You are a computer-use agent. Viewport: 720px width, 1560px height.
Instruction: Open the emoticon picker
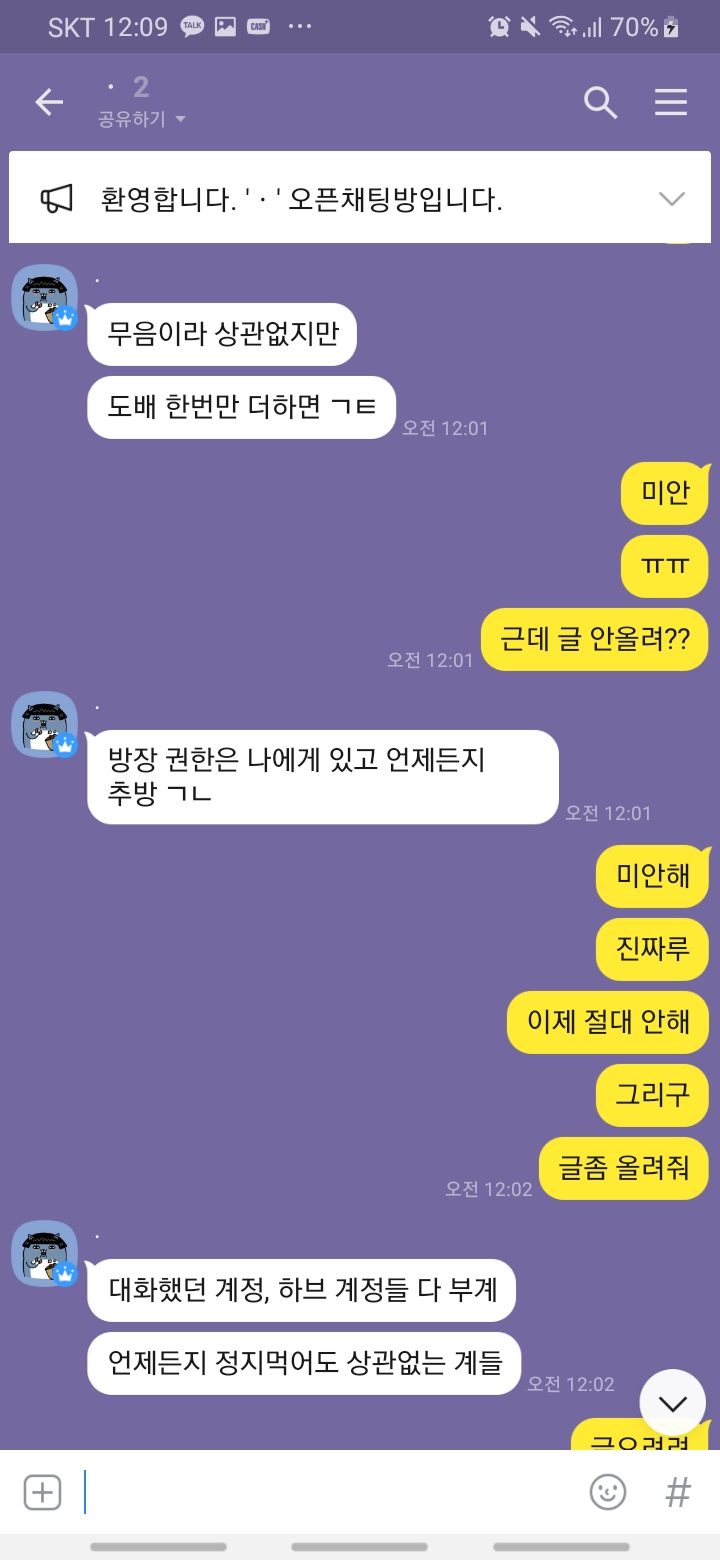[607, 1492]
